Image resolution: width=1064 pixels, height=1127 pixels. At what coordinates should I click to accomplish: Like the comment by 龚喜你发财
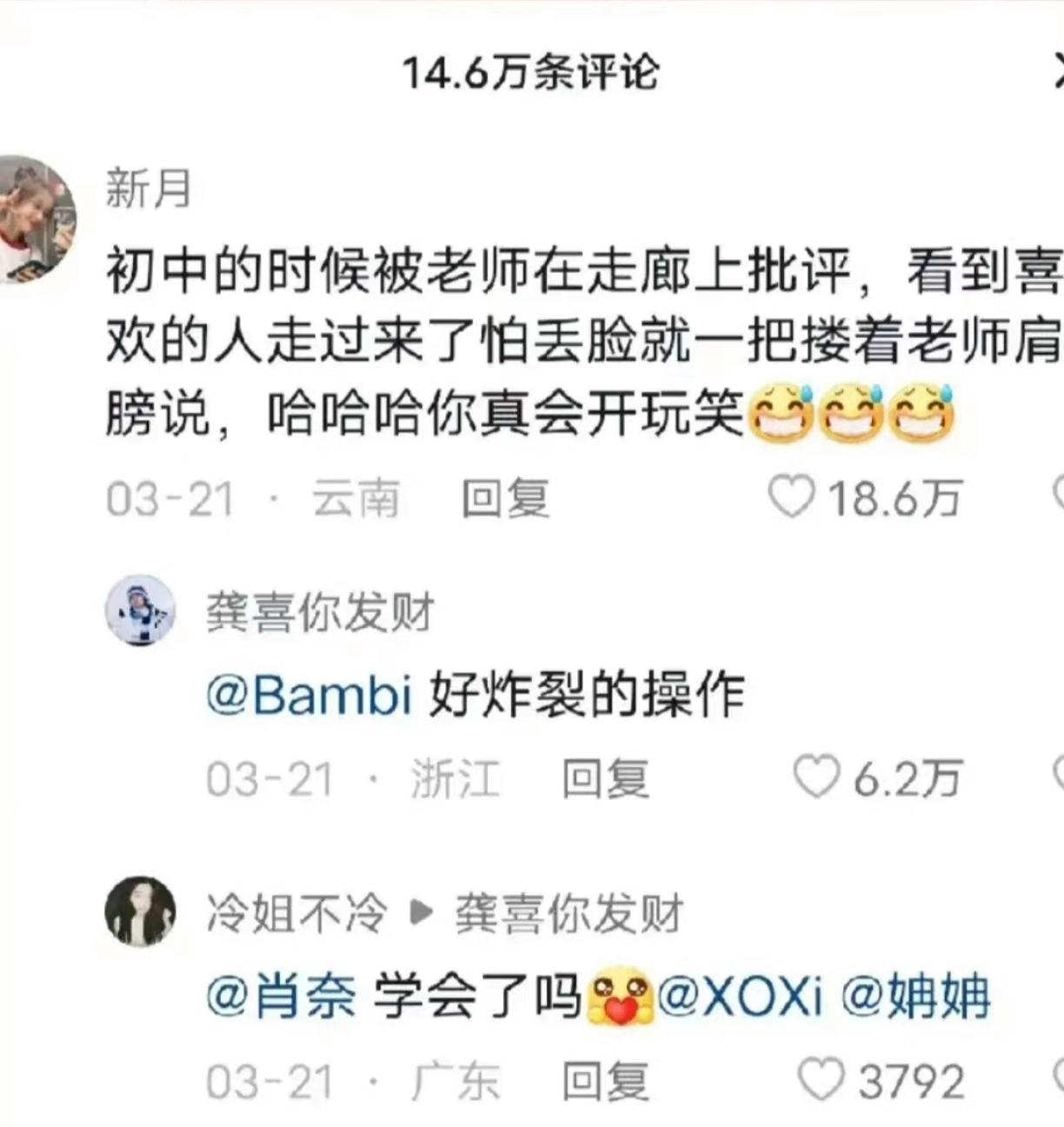pos(816,777)
